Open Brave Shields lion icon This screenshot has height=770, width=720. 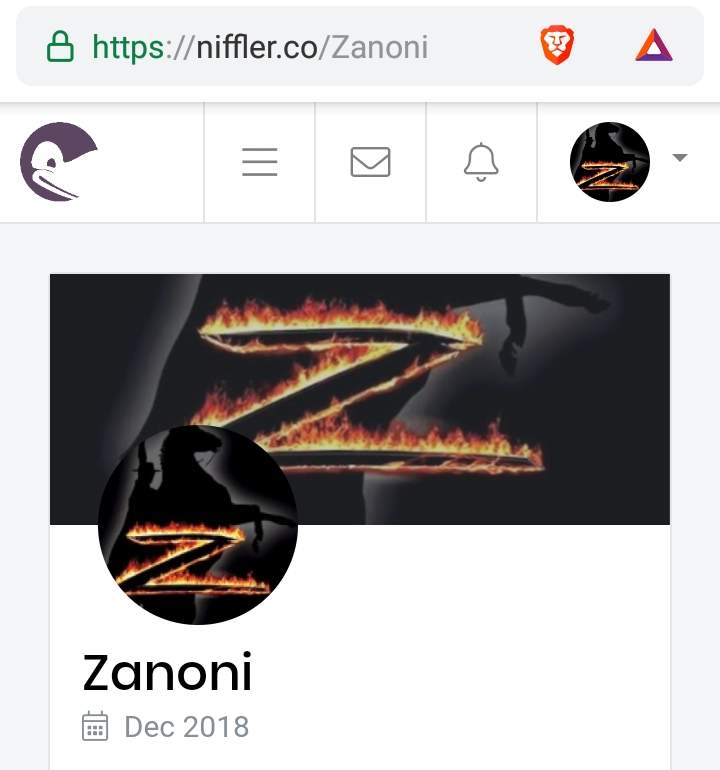coord(557,46)
